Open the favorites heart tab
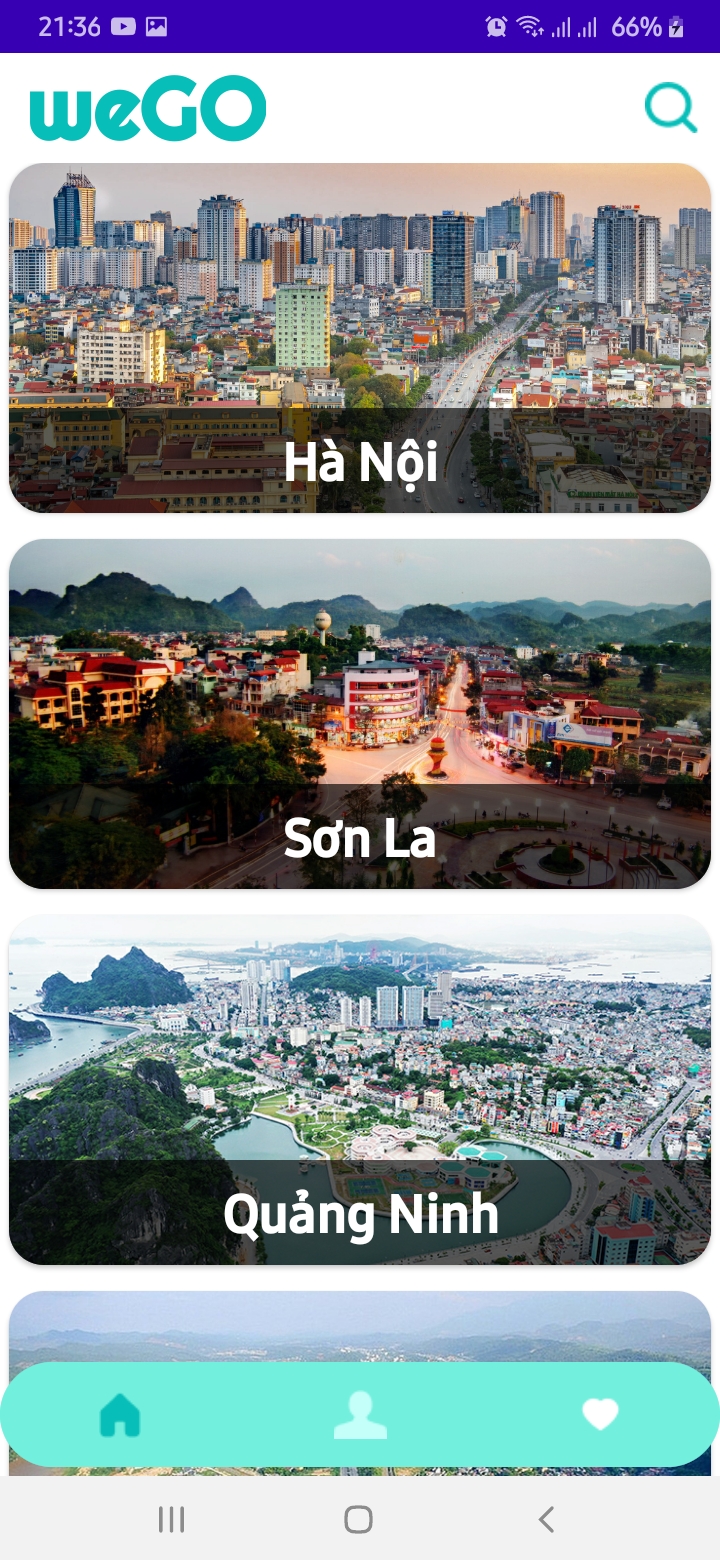 click(600, 1414)
